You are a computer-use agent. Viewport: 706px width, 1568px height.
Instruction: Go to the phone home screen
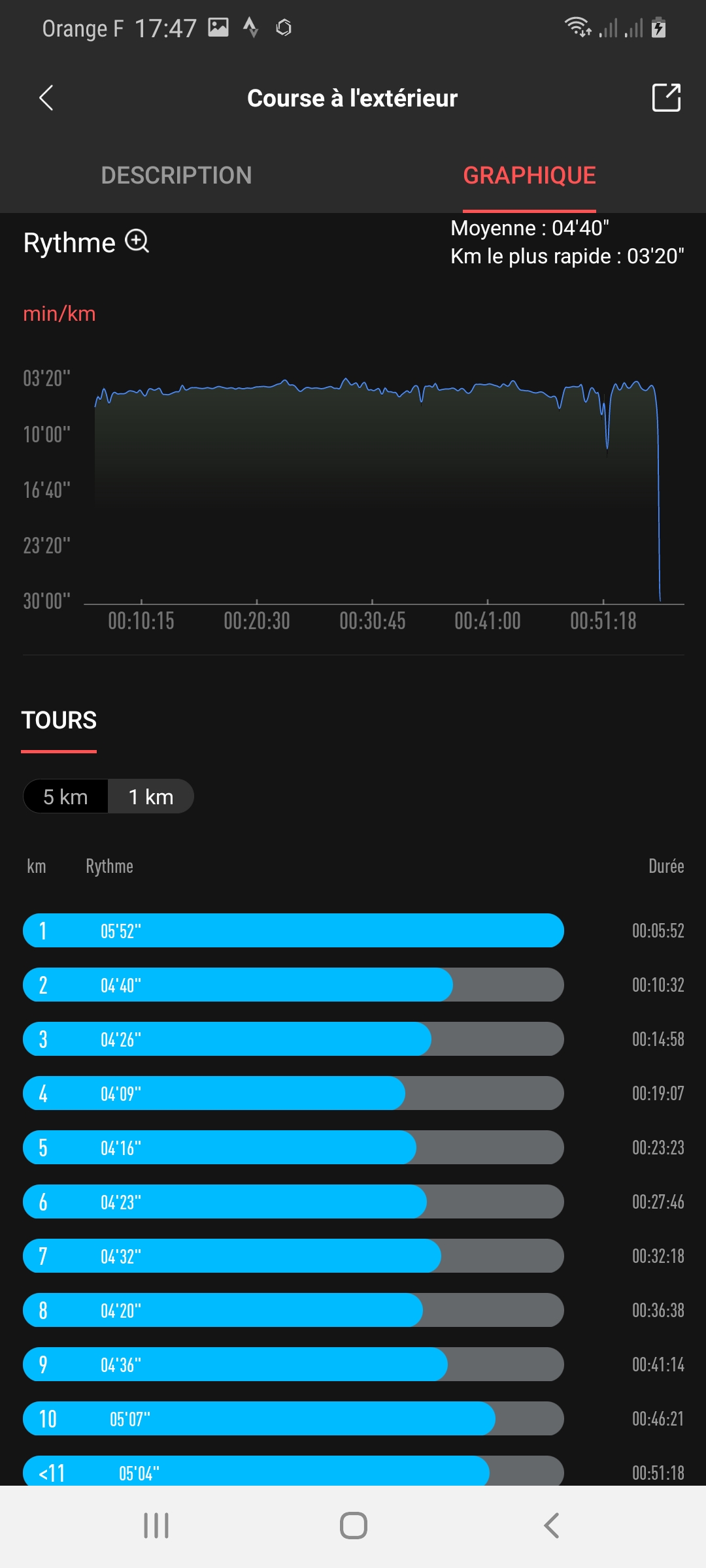[x=353, y=1526]
